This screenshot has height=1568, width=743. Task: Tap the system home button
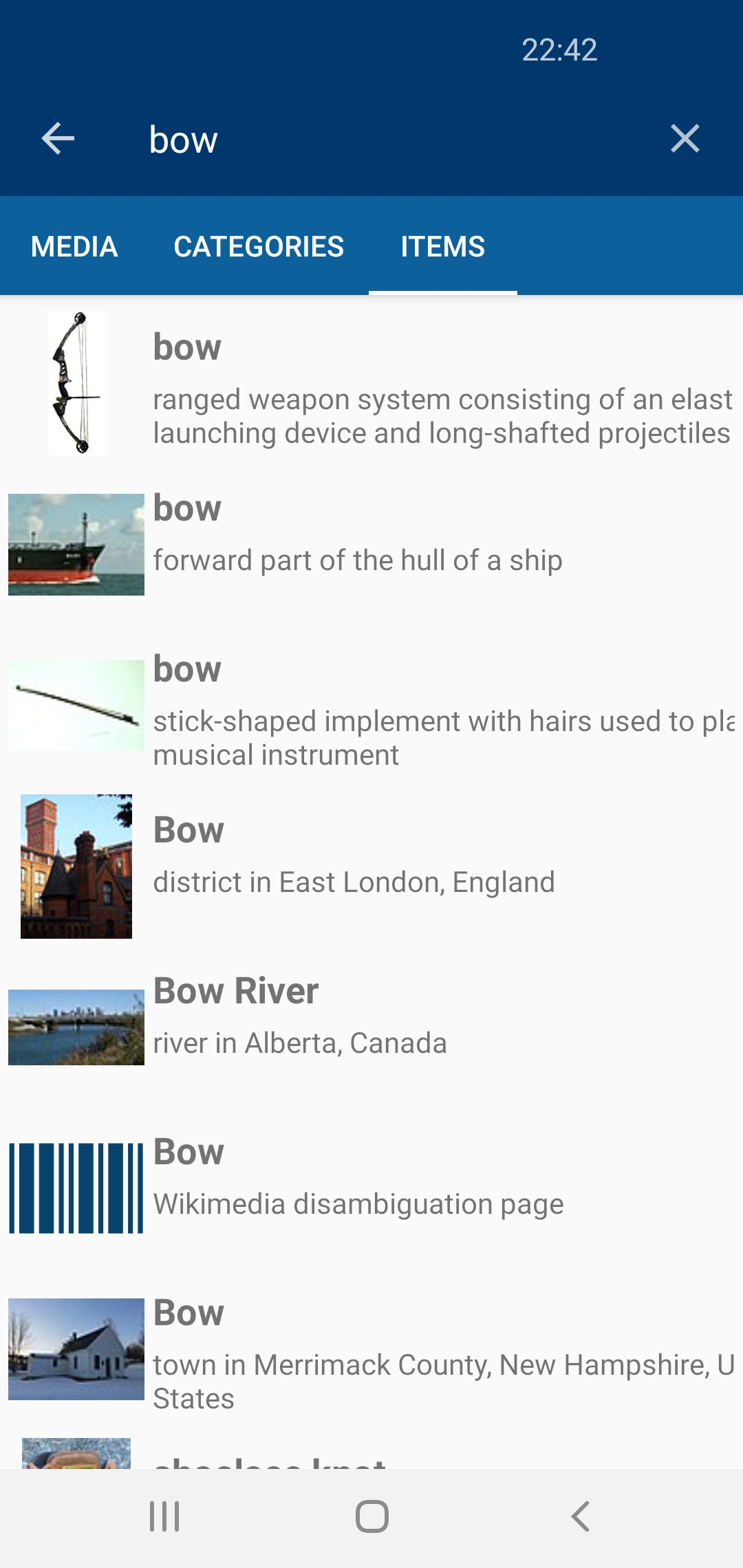[371, 1516]
